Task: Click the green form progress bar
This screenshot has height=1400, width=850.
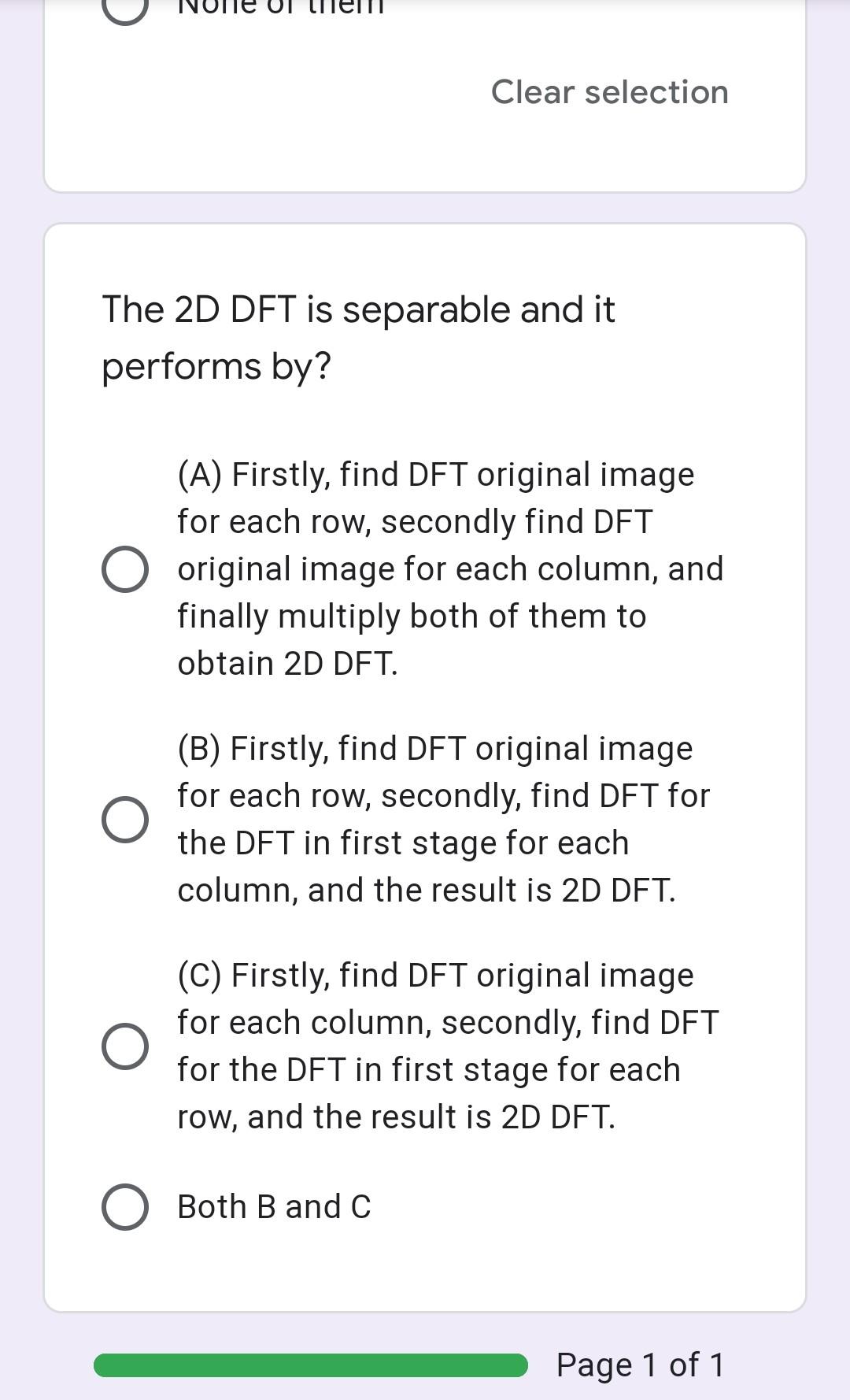Action: 311,1365
